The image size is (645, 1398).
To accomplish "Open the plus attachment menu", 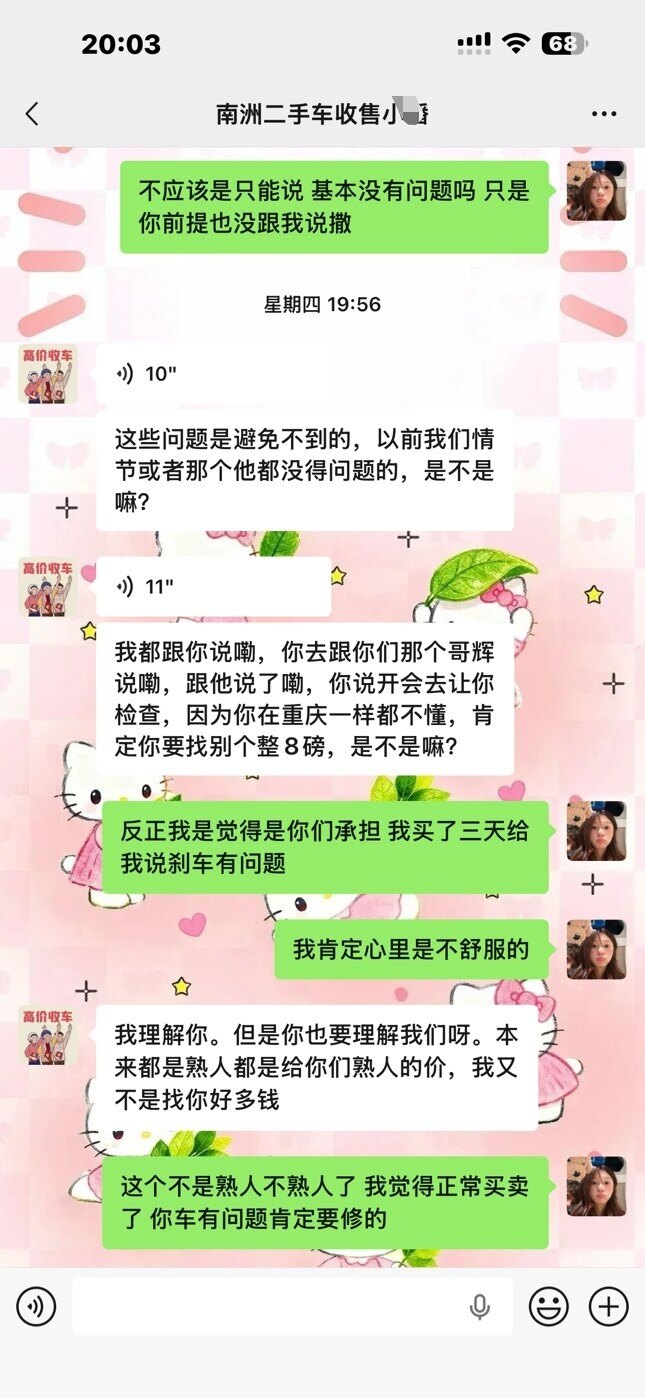I will [608, 1306].
